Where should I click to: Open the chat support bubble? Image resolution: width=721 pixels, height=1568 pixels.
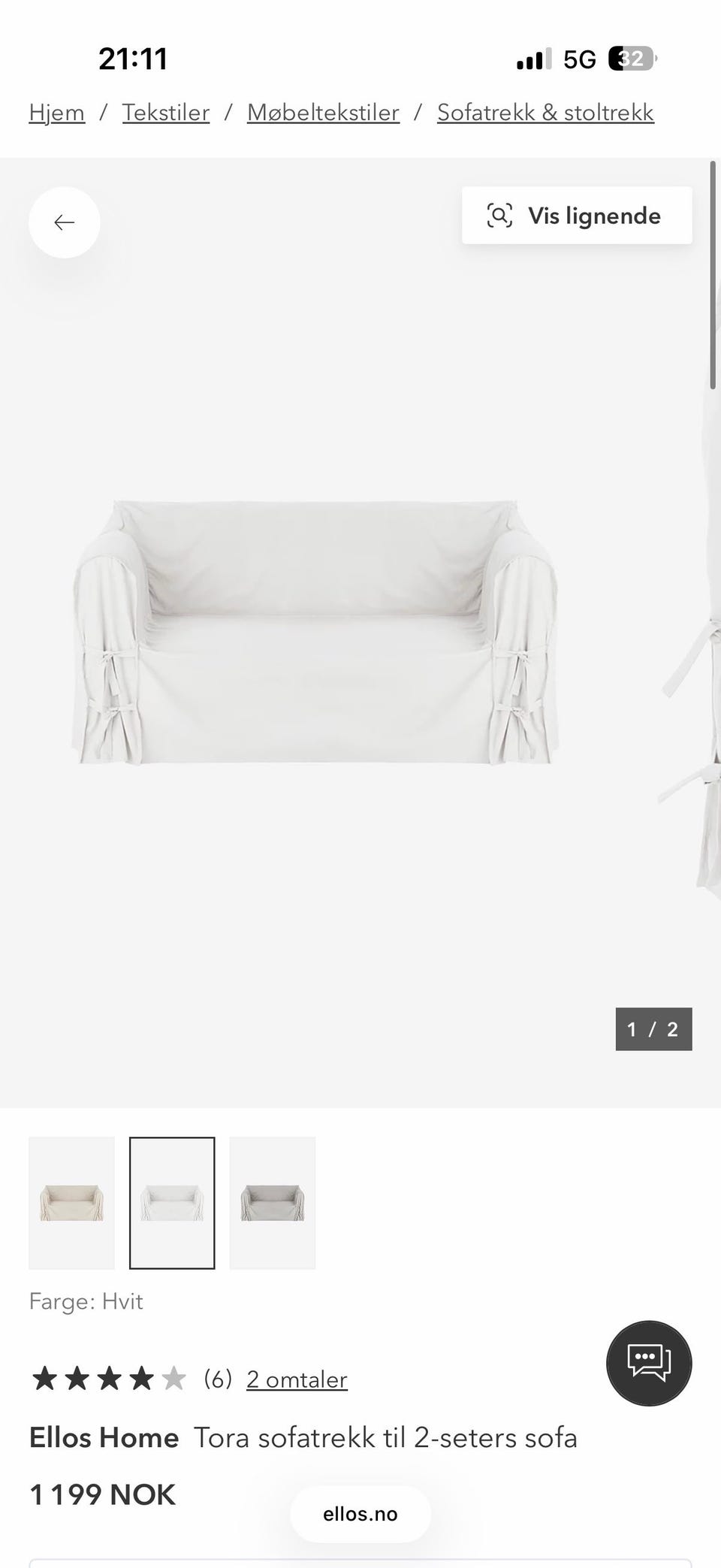[649, 1363]
